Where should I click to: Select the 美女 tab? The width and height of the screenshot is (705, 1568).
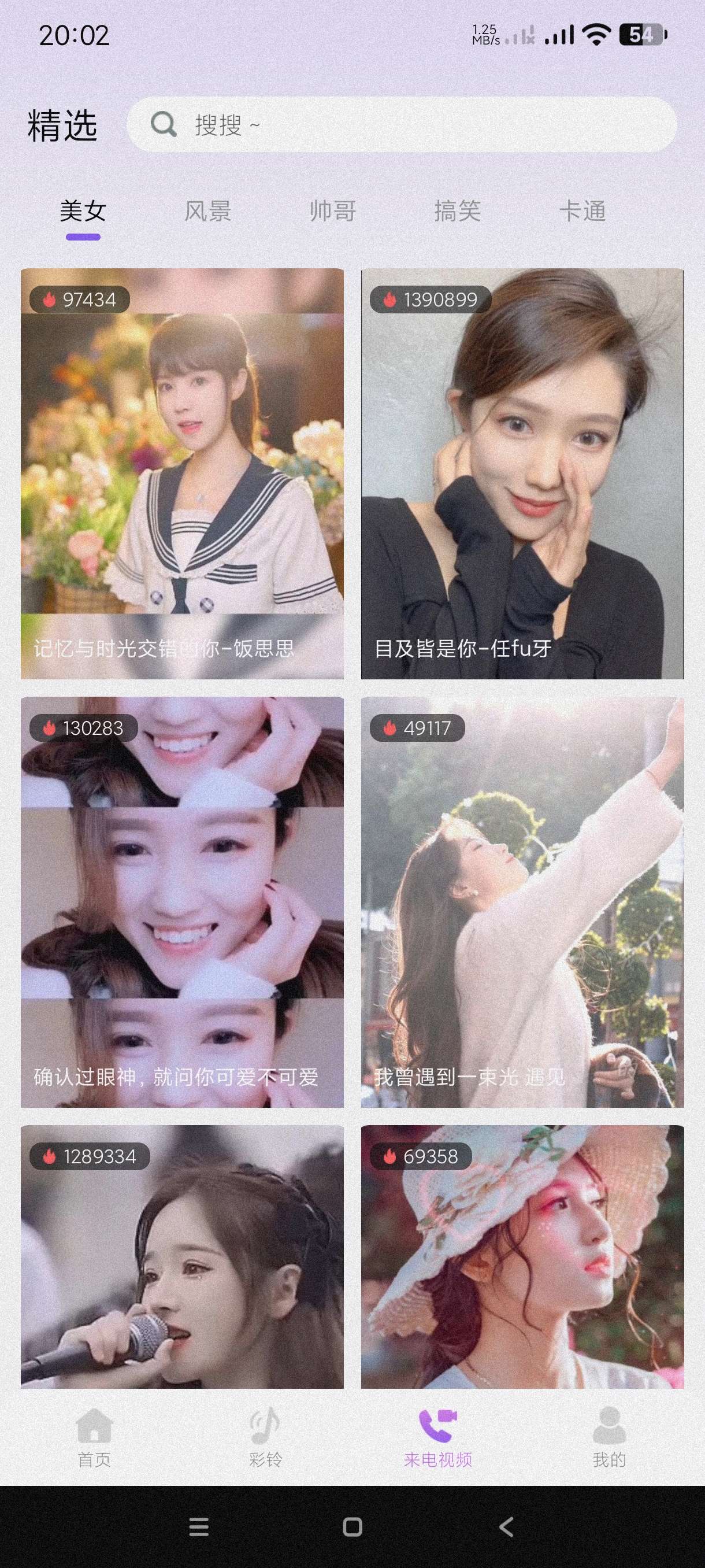pos(83,211)
